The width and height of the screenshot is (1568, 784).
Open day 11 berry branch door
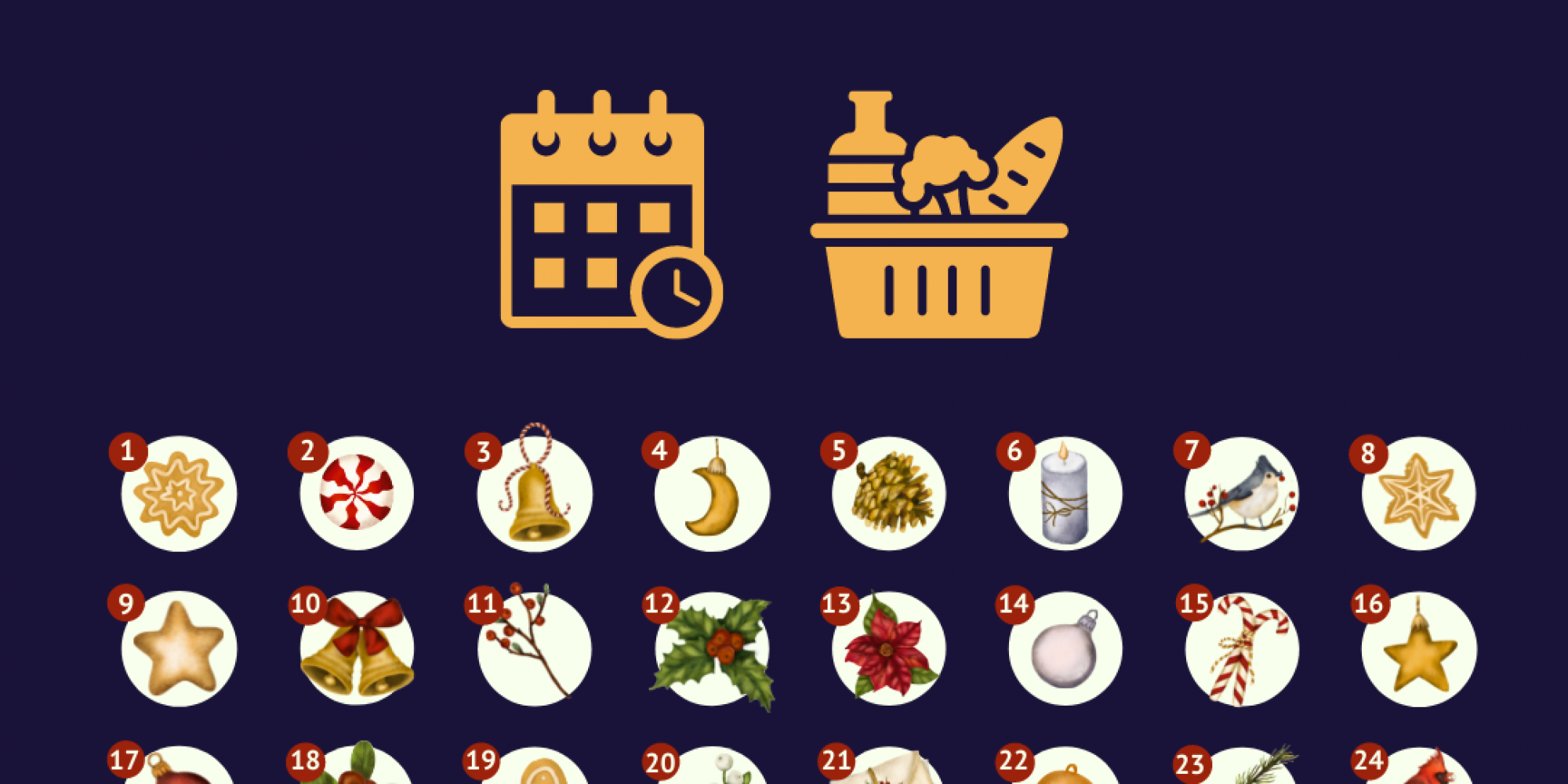535,649
